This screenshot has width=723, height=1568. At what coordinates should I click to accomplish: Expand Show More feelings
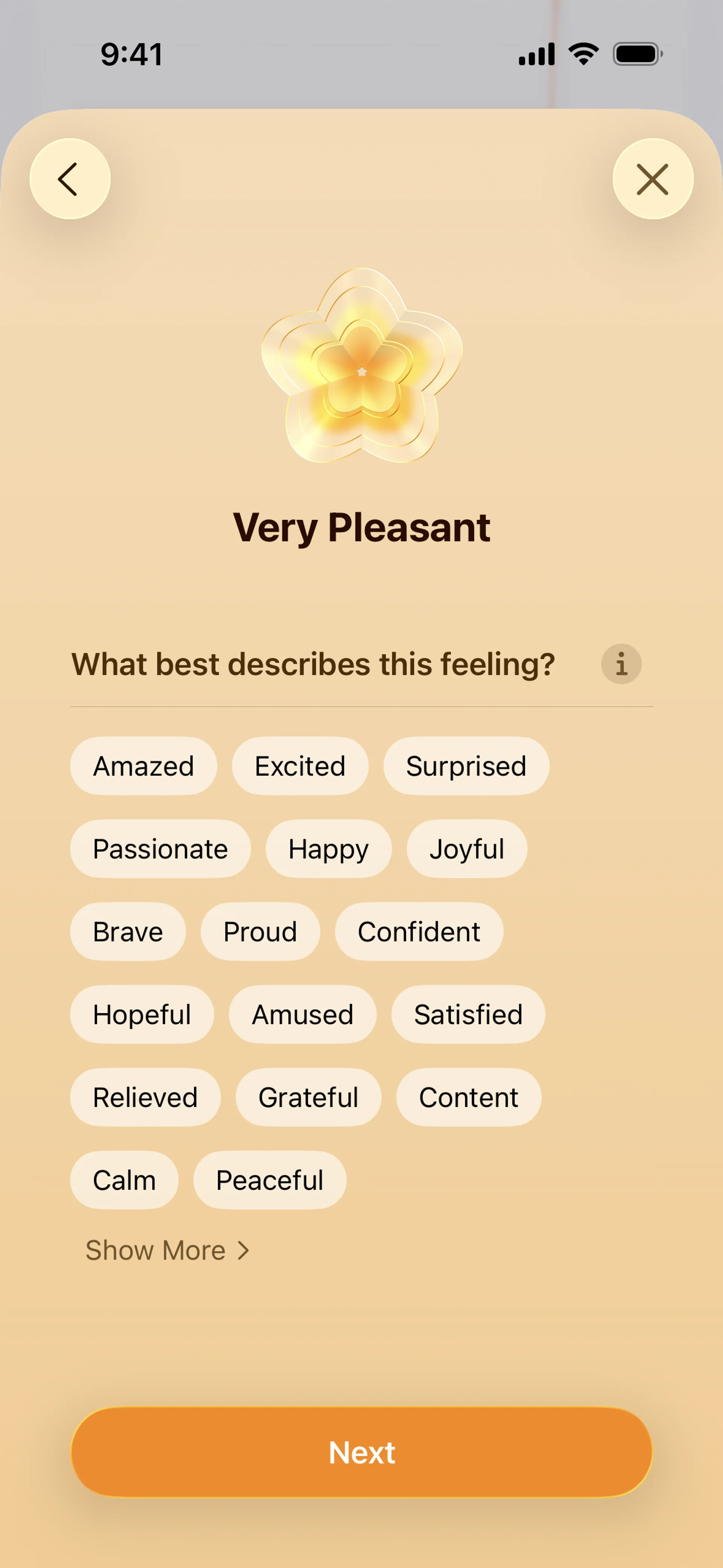[167, 1250]
